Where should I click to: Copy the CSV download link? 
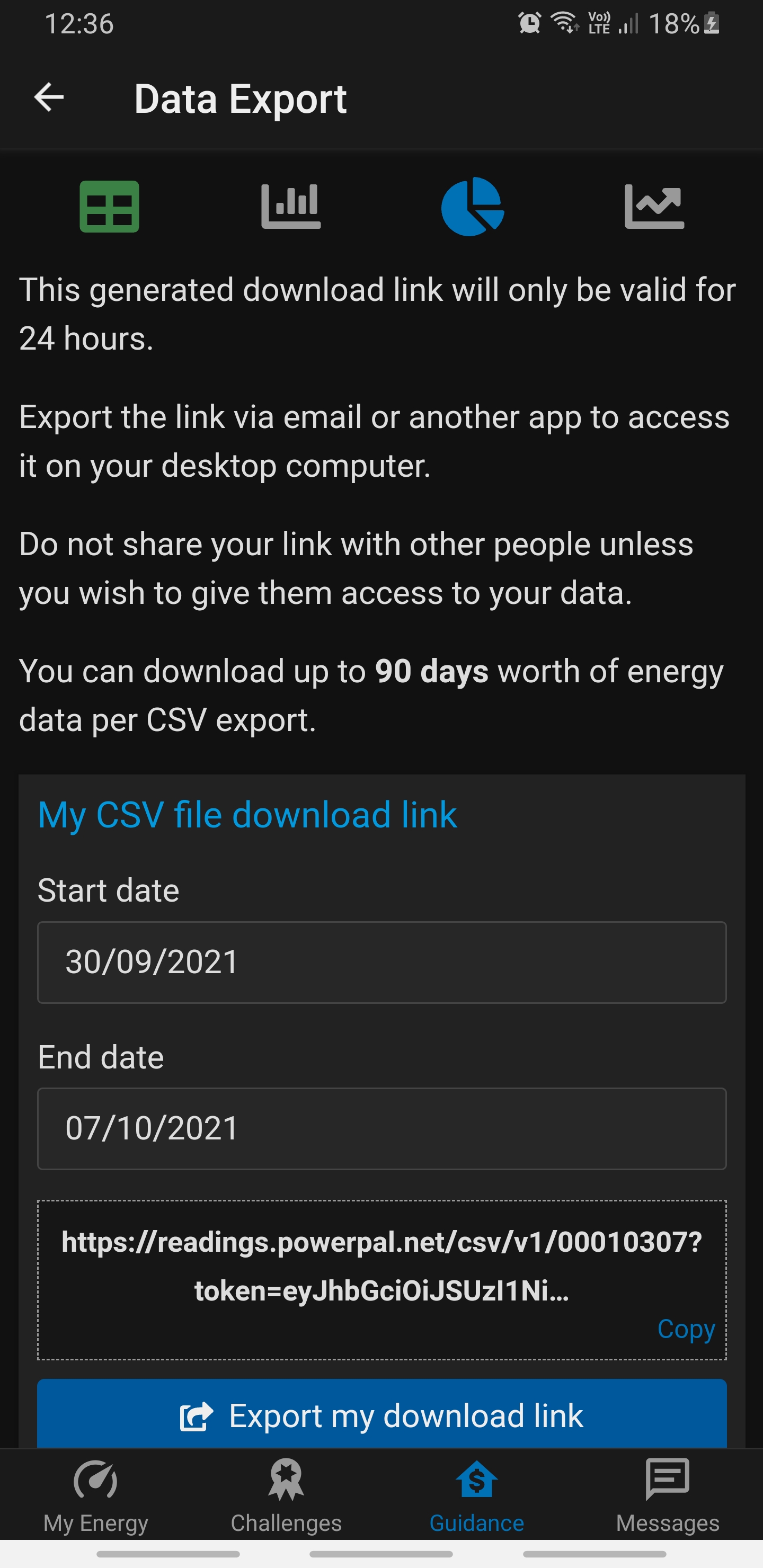point(686,1328)
